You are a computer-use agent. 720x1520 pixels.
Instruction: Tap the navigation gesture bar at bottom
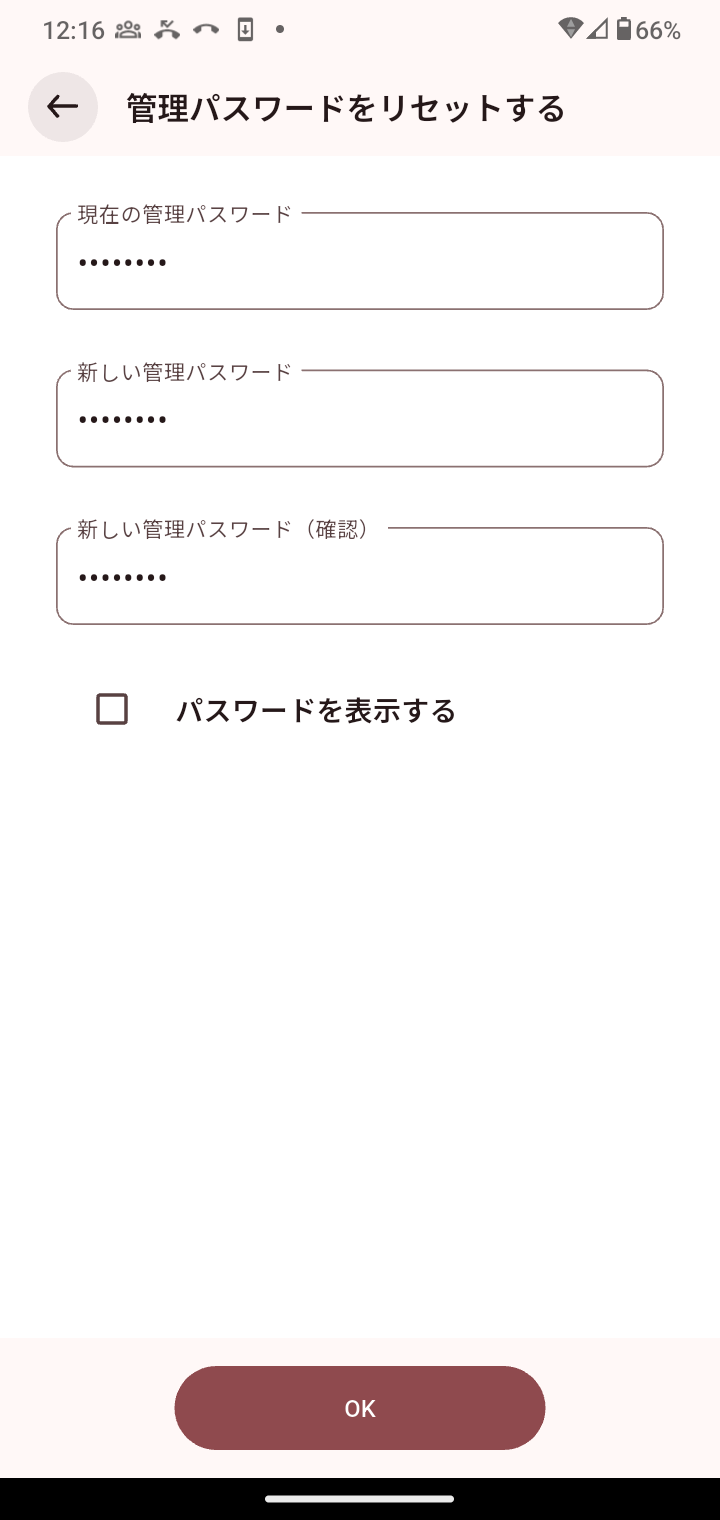click(360, 1497)
